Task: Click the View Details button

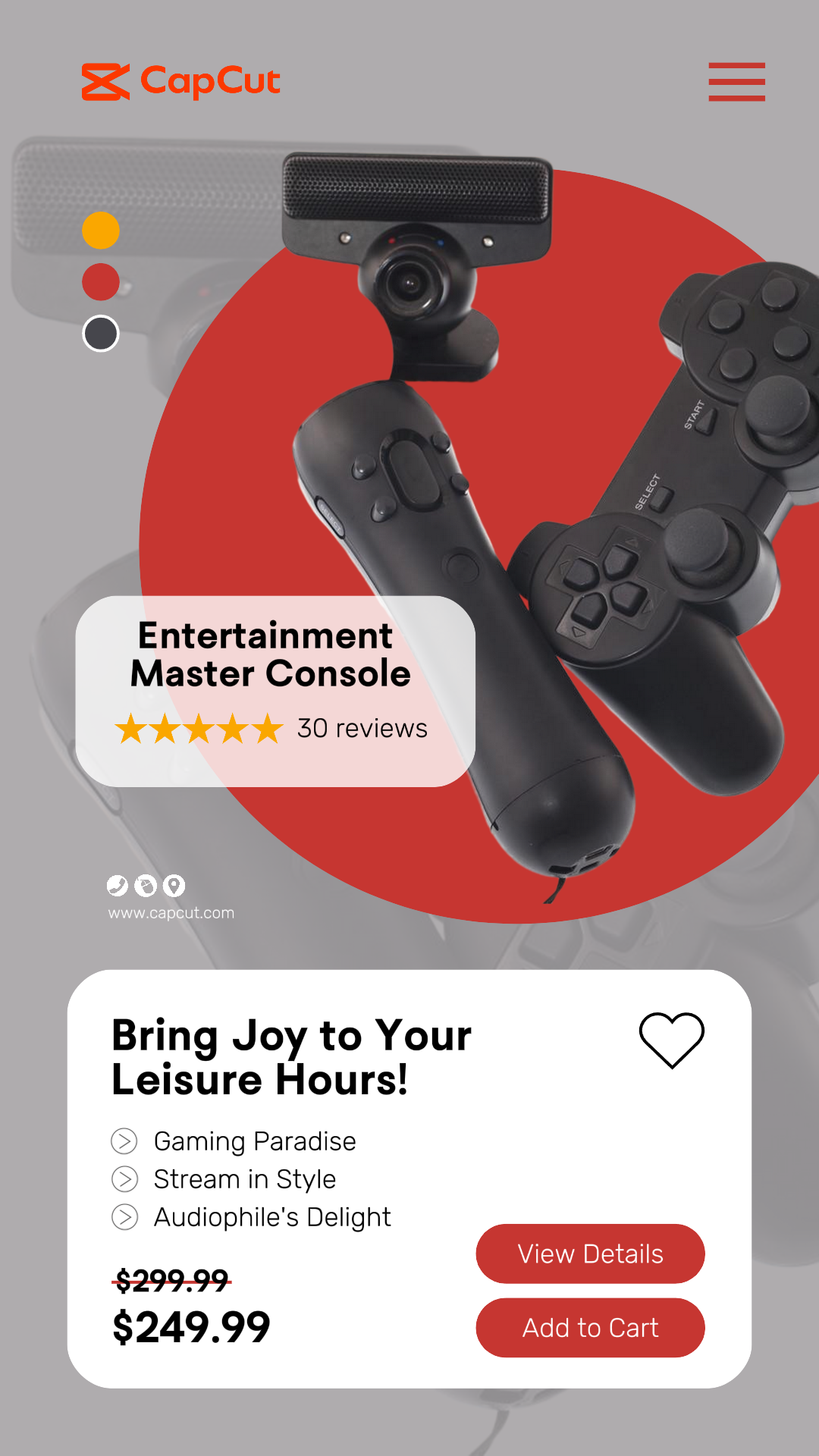Action: coord(590,1254)
